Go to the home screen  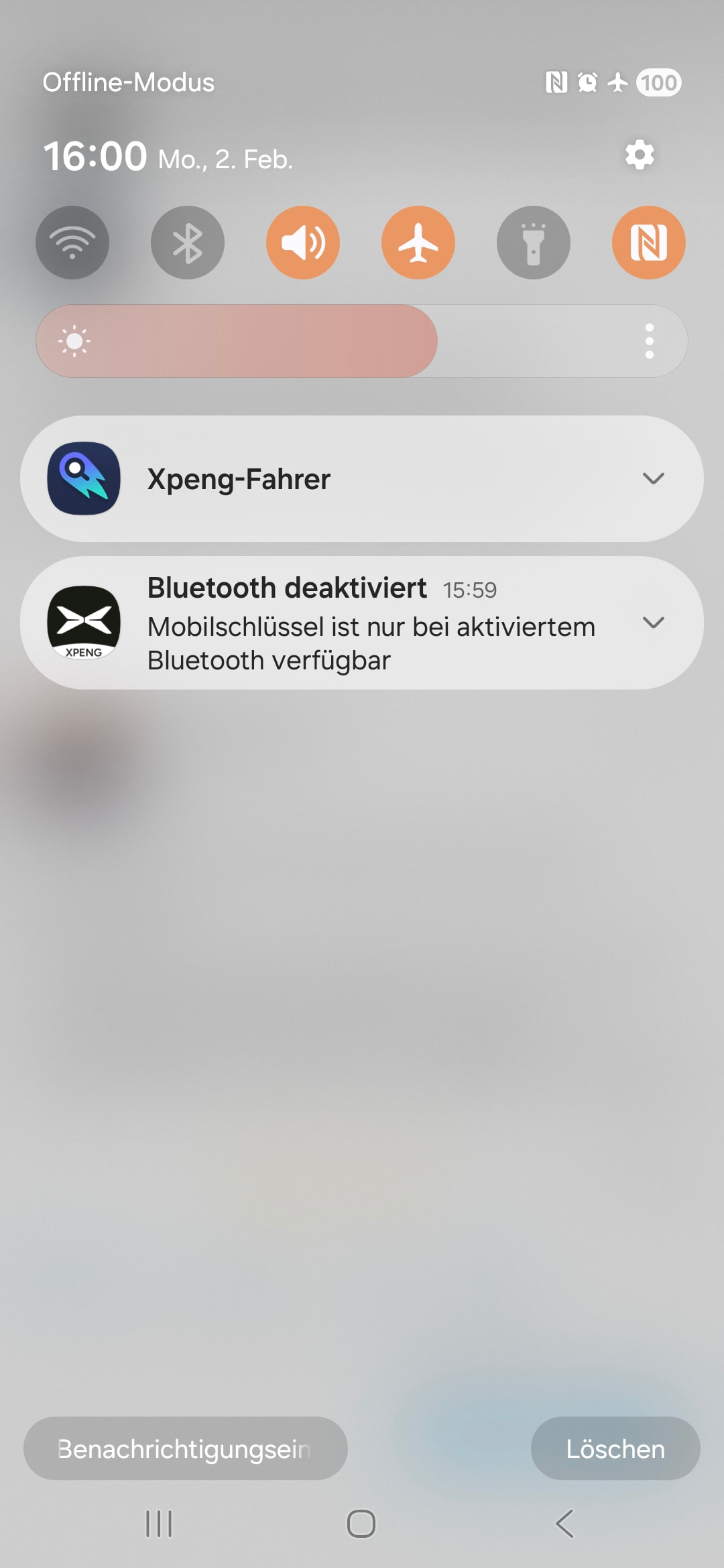[361, 1524]
